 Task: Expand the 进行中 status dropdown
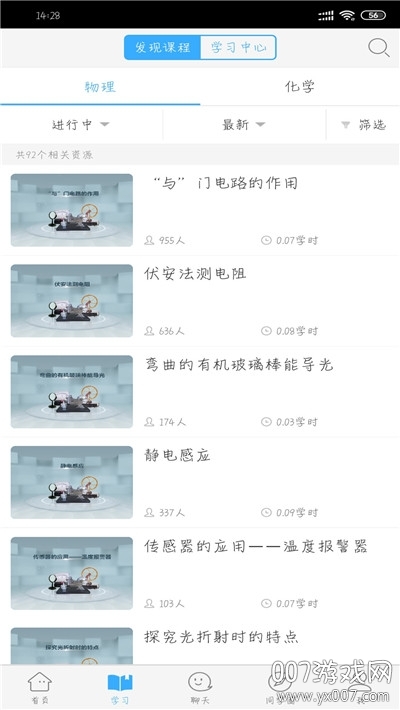tap(81, 125)
